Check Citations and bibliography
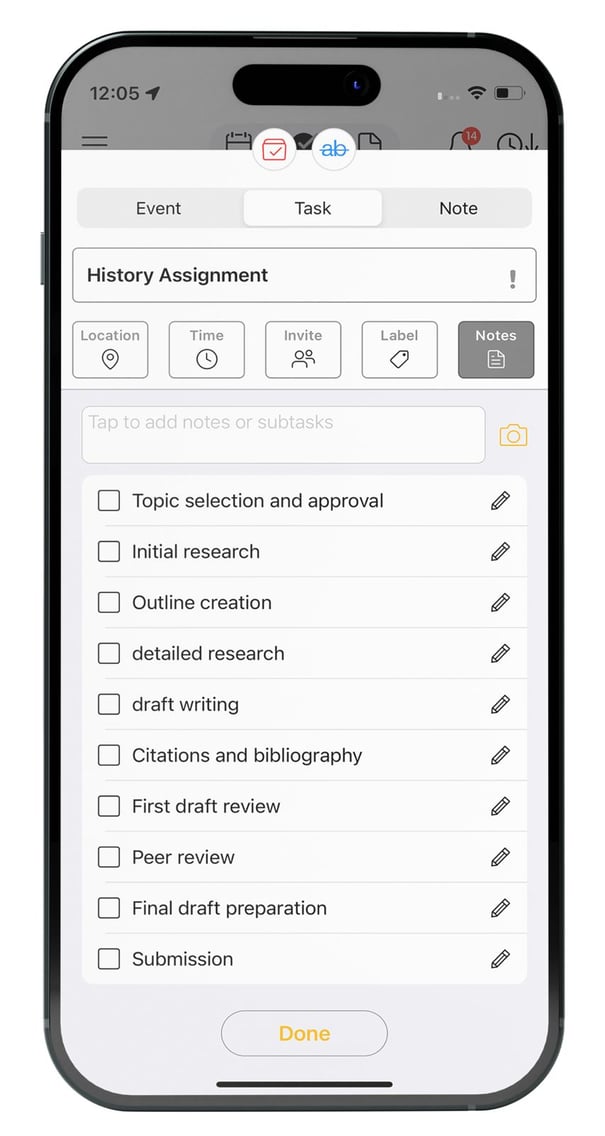 109,756
